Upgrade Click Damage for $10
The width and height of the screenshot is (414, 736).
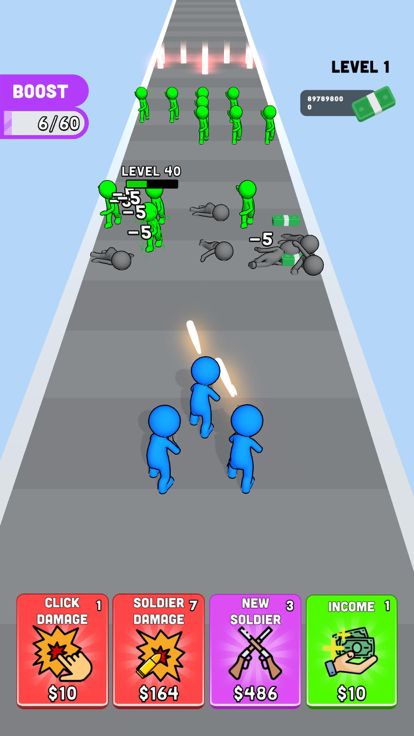(62, 651)
